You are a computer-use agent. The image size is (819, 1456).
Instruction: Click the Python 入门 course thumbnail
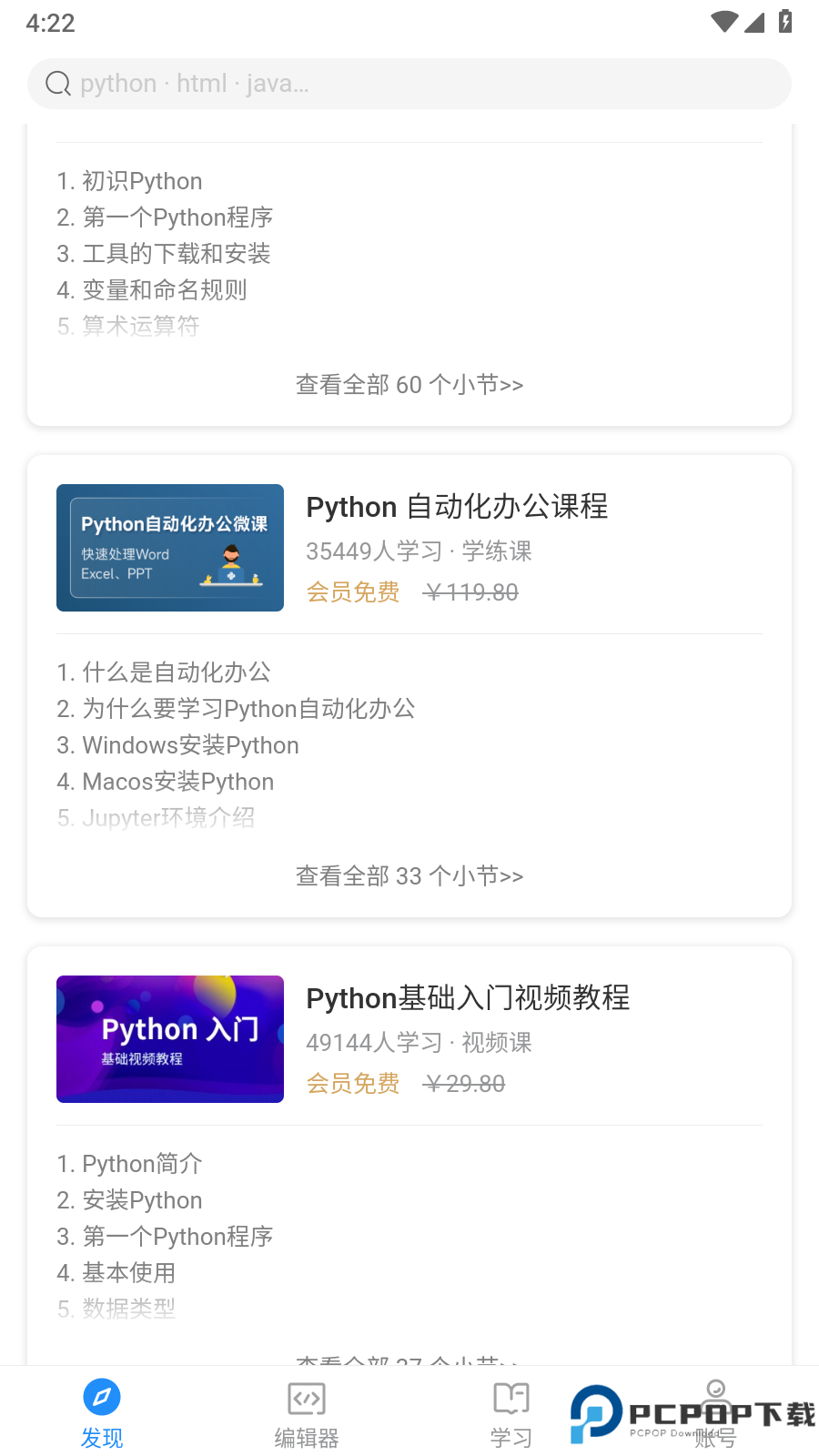pos(169,1038)
